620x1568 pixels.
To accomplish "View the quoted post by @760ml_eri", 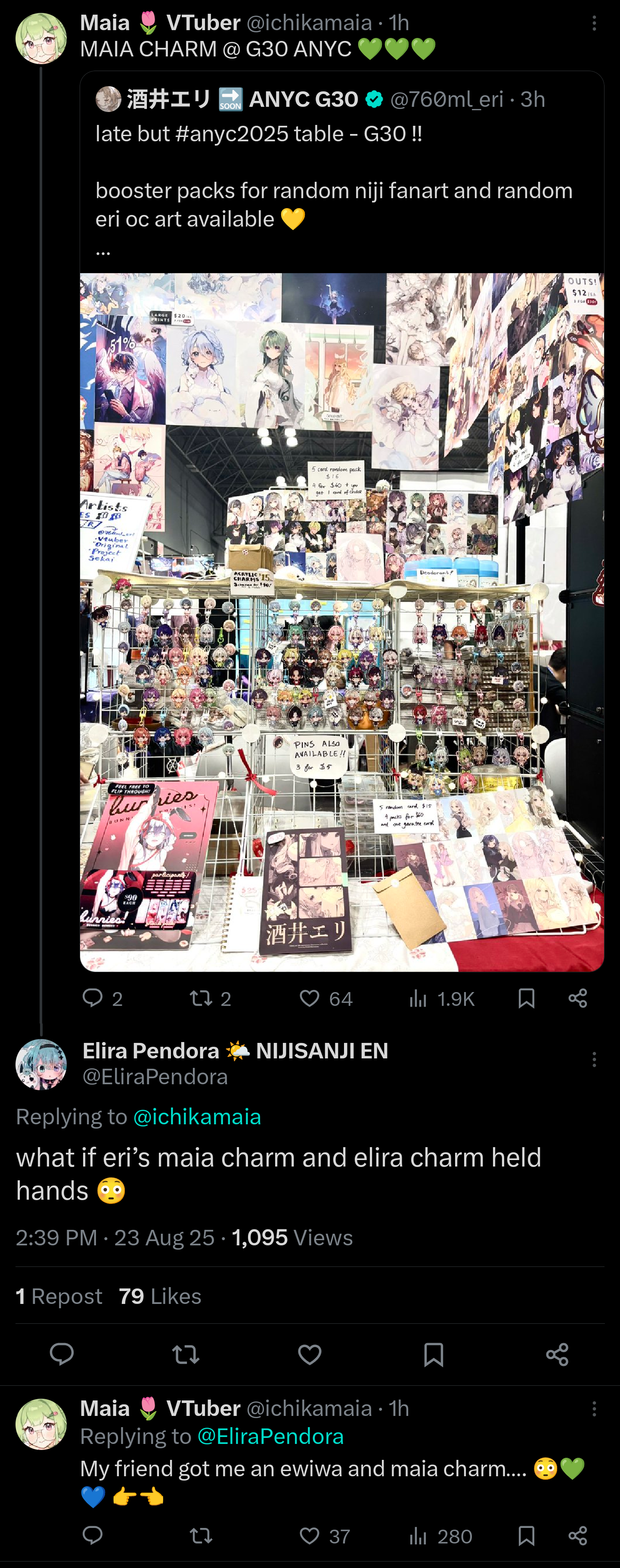I will coord(333,177).
